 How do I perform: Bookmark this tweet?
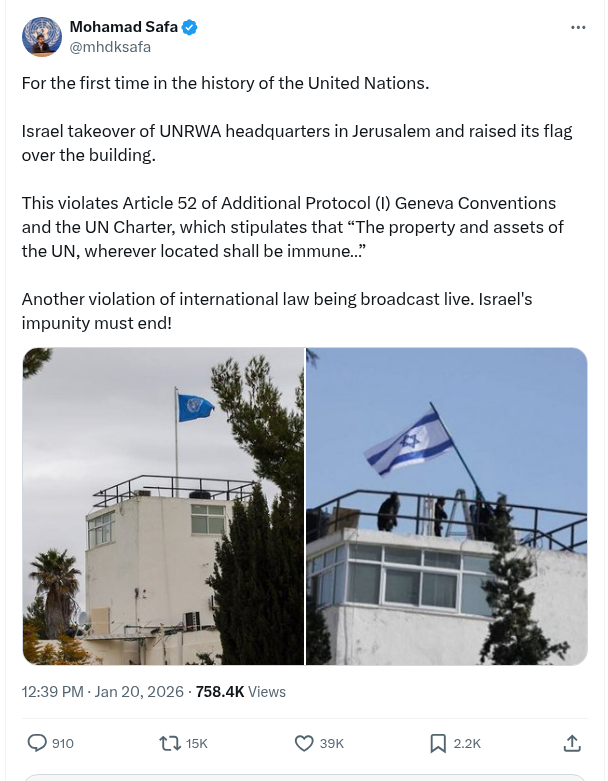point(438,743)
